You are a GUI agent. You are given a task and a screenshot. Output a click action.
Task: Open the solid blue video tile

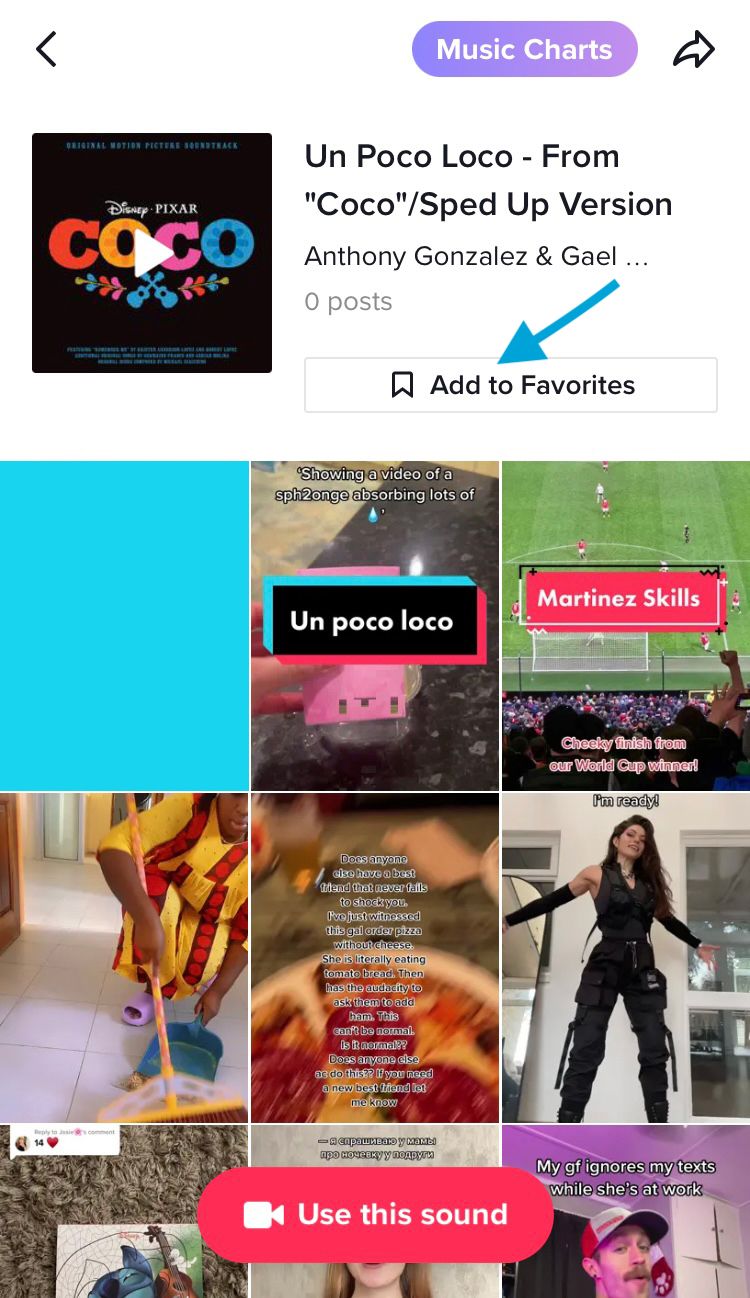124,626
